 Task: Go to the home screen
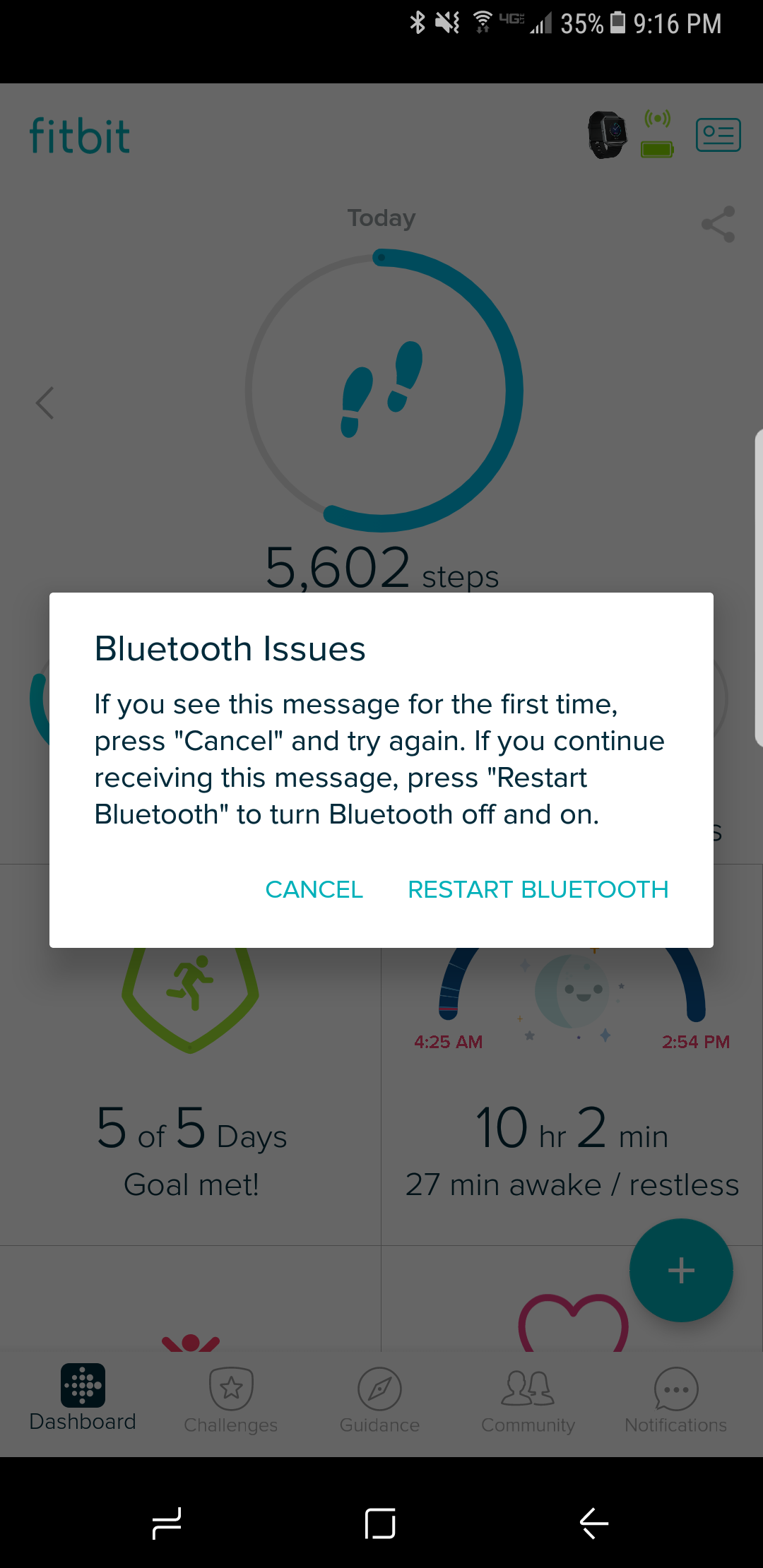tap(380, 1523)
